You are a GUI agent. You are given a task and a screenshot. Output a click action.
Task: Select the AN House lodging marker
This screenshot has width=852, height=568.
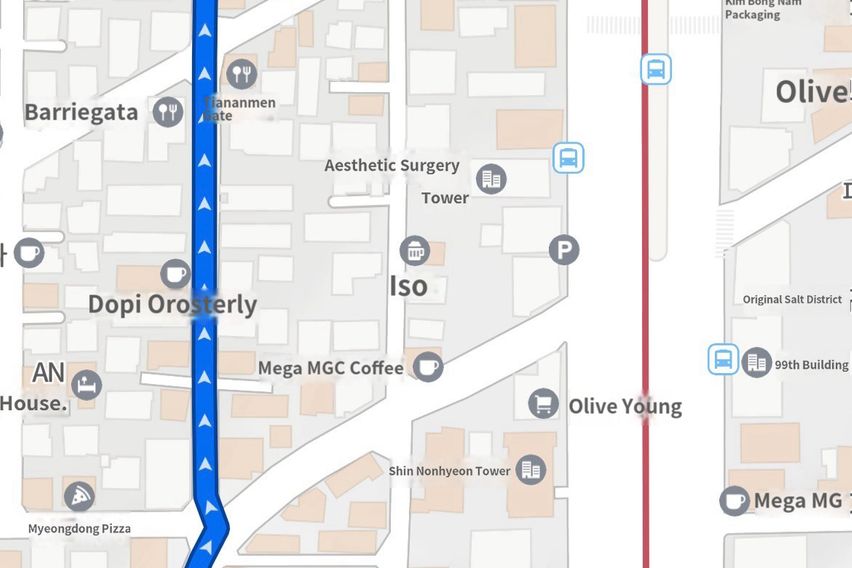point(87,384)
